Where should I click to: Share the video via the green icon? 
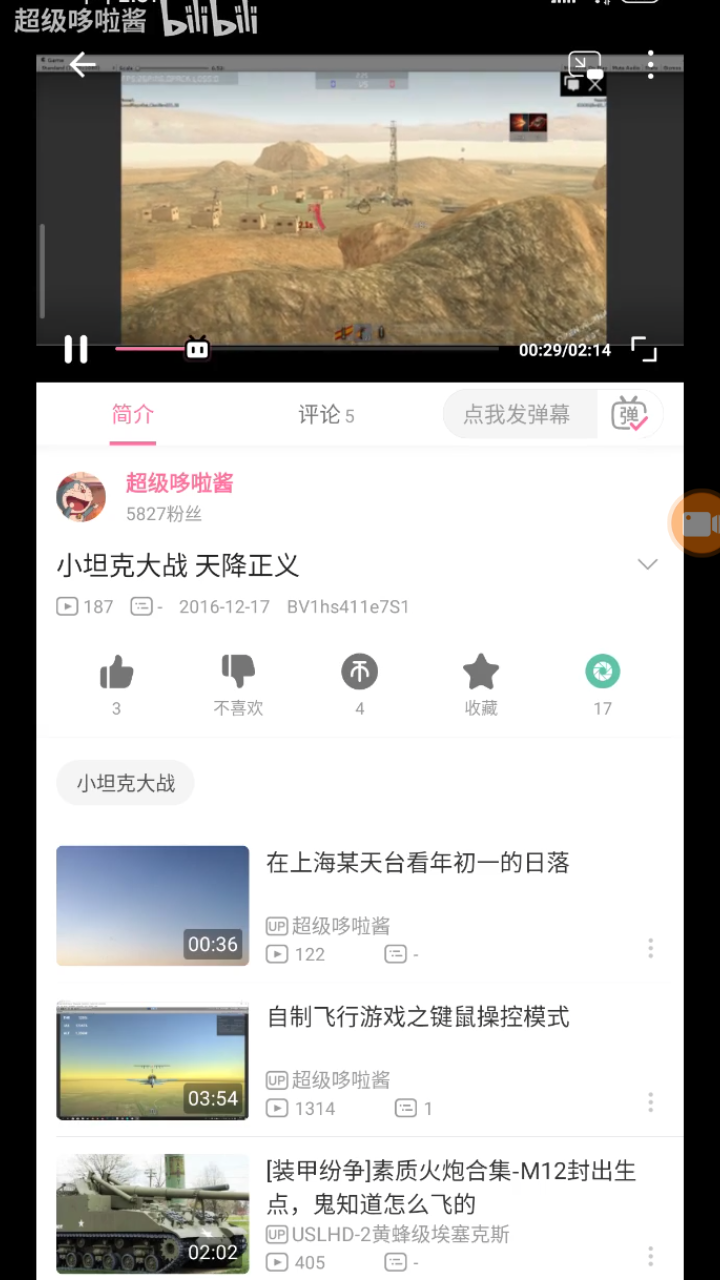(x=603, y=672)
